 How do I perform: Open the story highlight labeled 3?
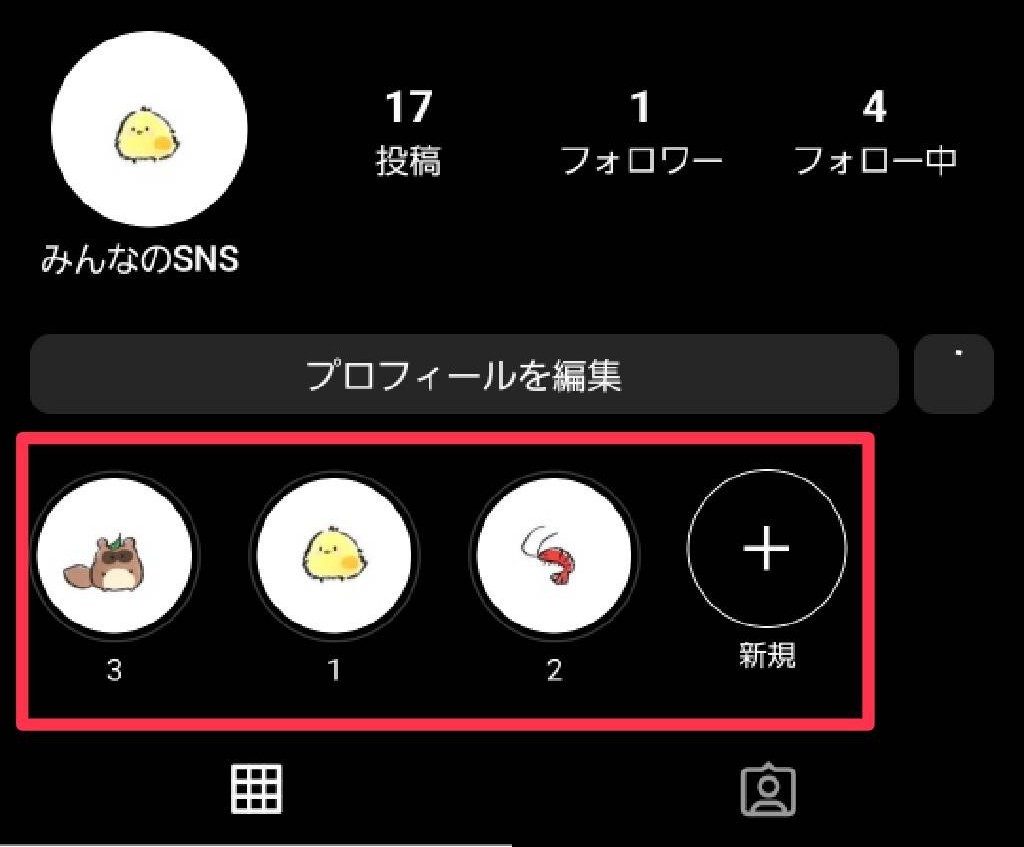[114, 553]
